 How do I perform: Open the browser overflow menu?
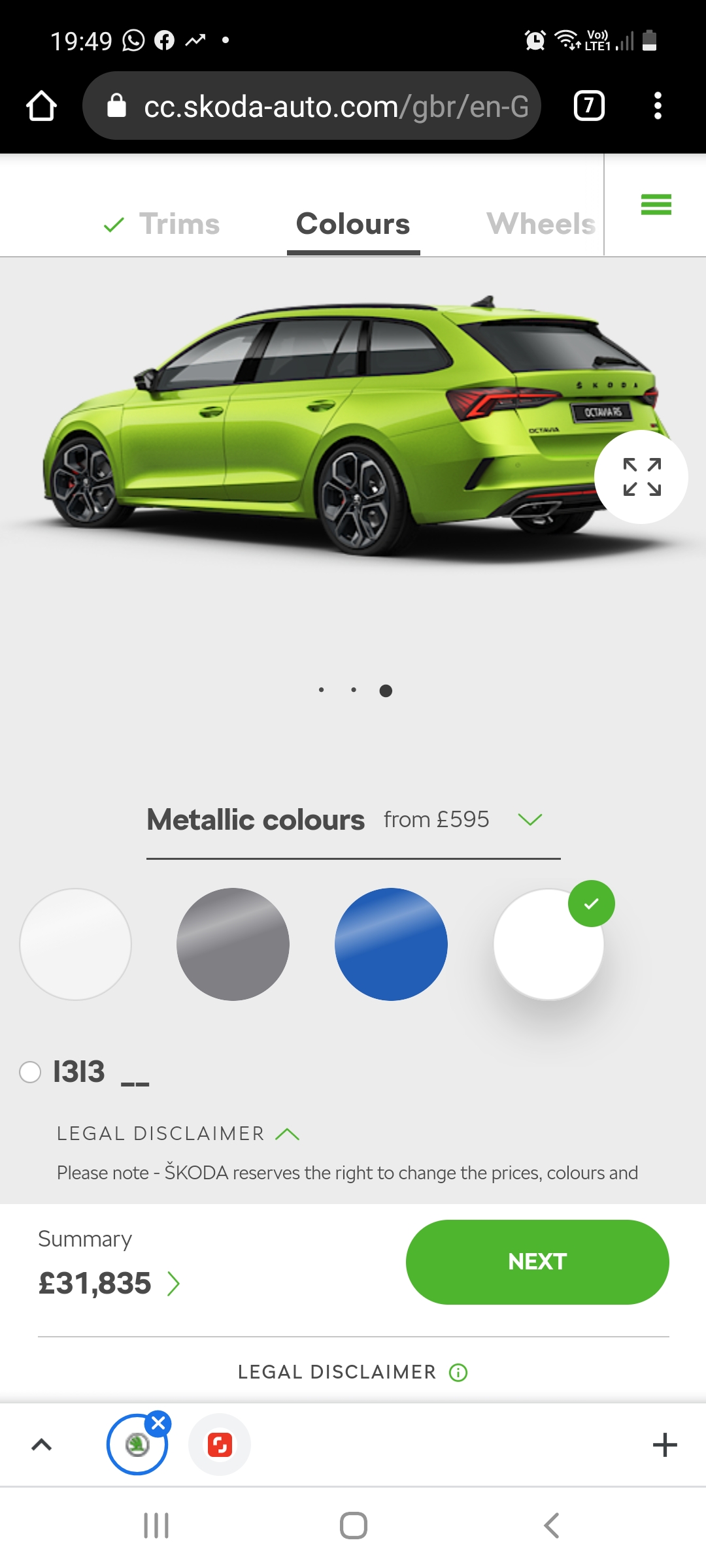[x=658, y=106]
